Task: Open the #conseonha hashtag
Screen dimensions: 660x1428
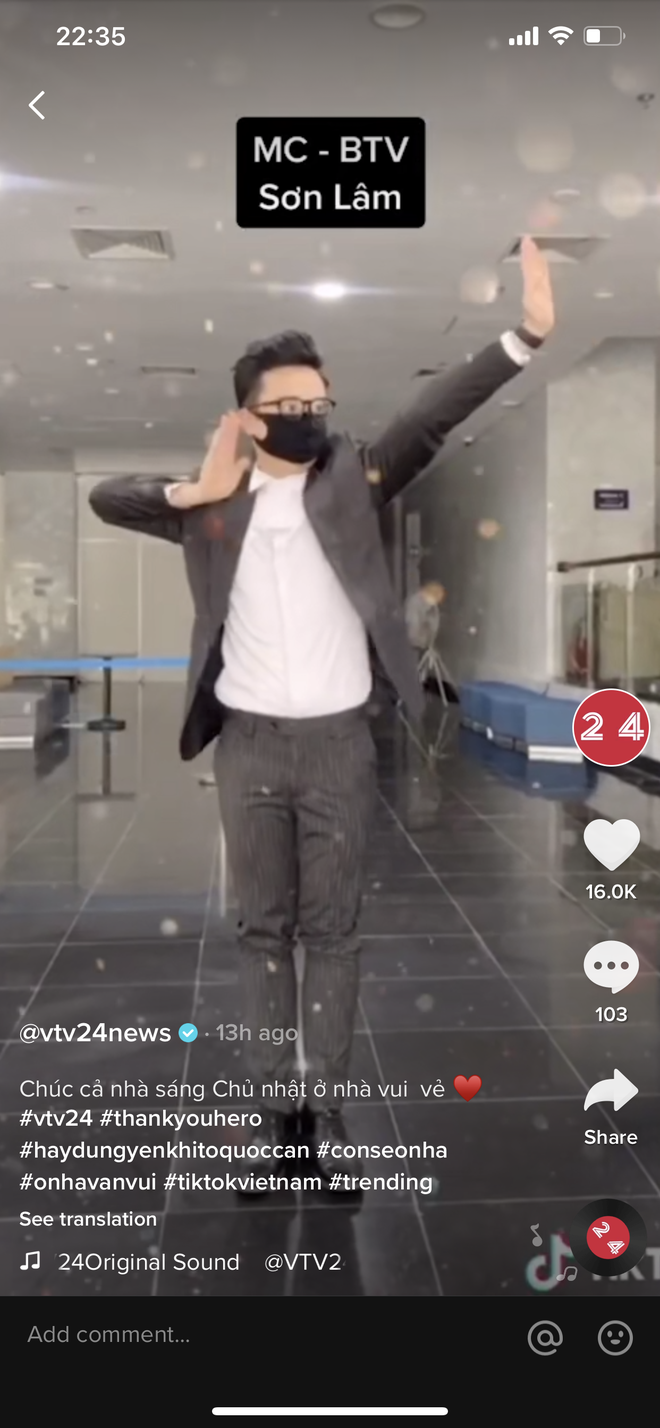Action: [x=382, y=1150]
